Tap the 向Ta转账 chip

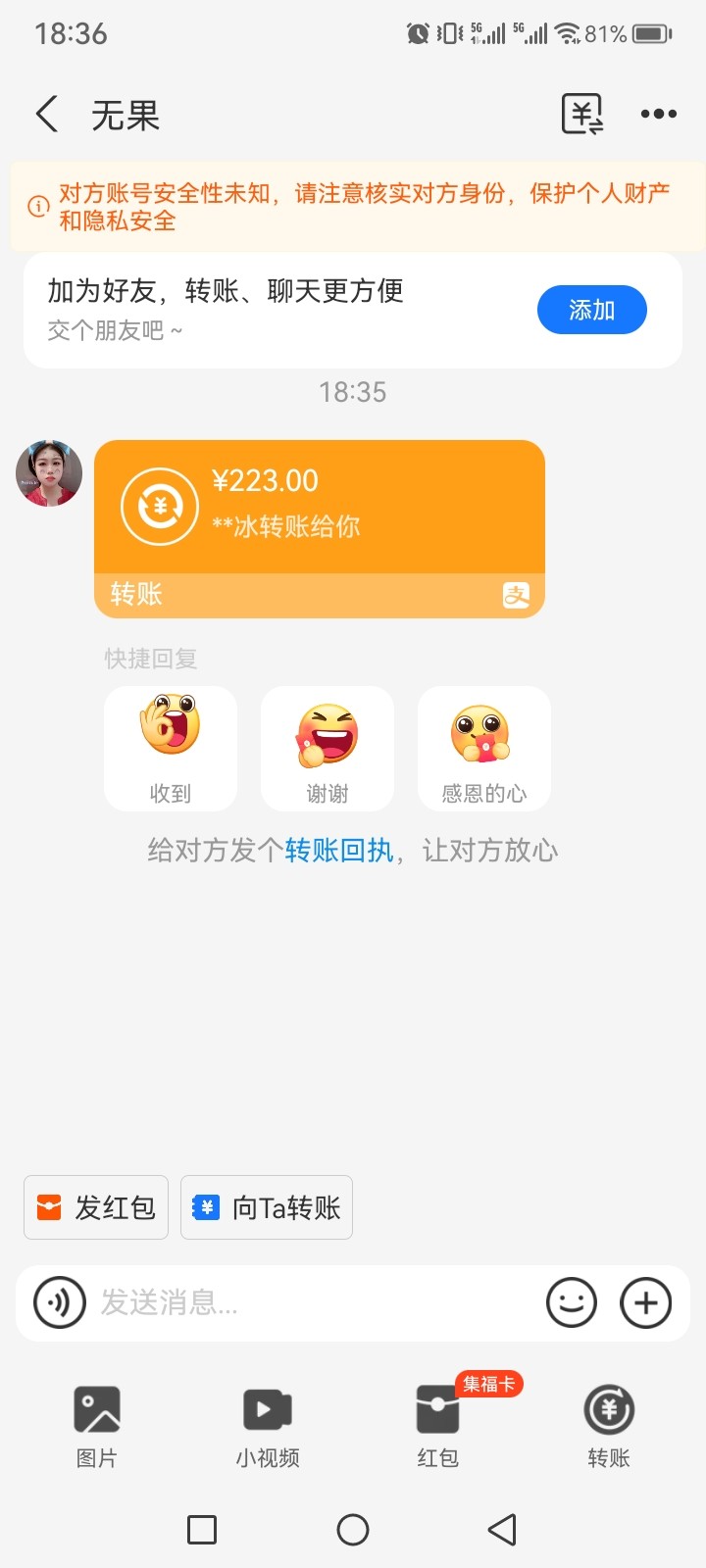tap(267, 1207)
